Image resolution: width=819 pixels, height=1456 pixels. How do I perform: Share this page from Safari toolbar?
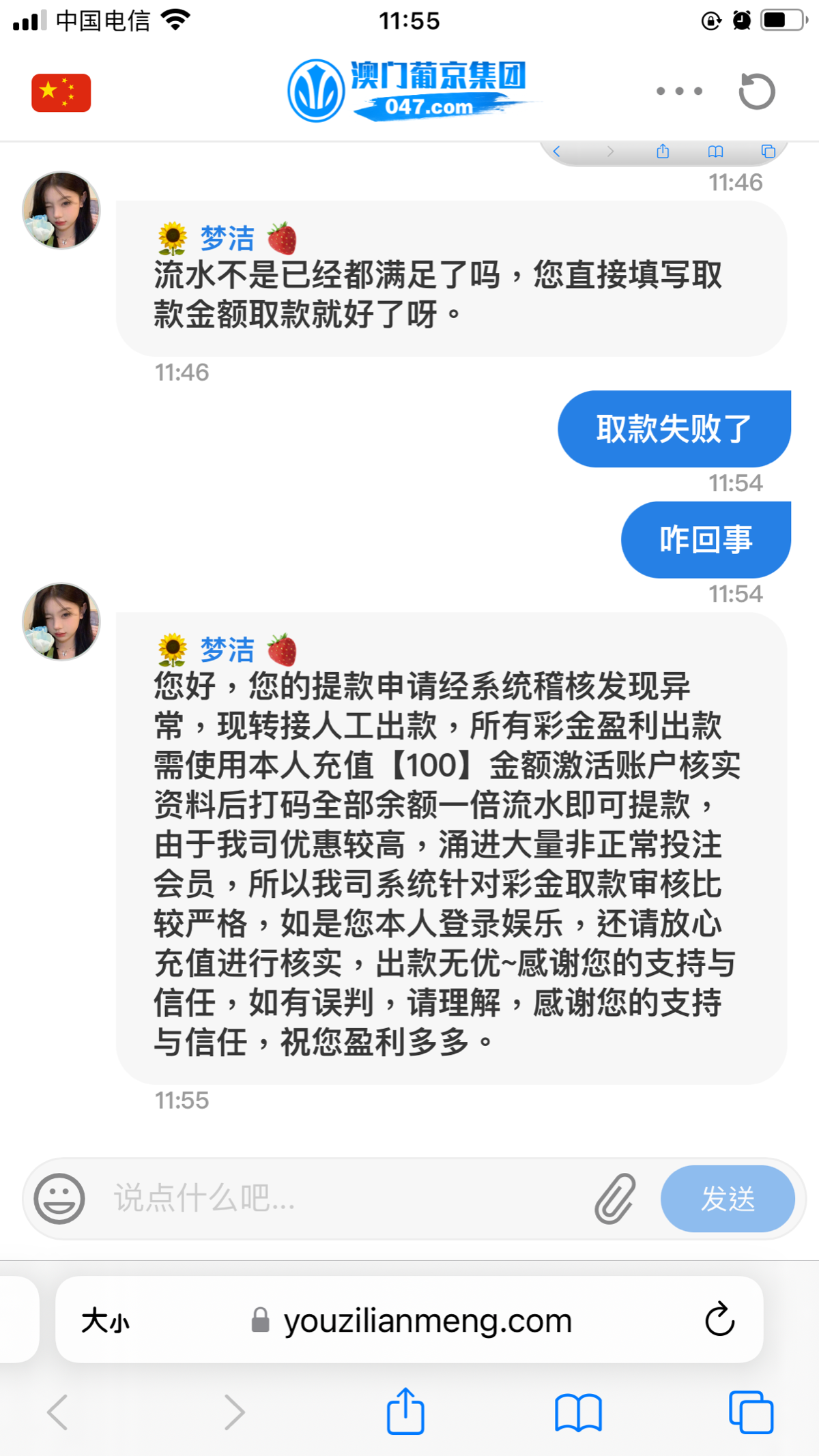pyautogui.click(x=405, y=1412)
